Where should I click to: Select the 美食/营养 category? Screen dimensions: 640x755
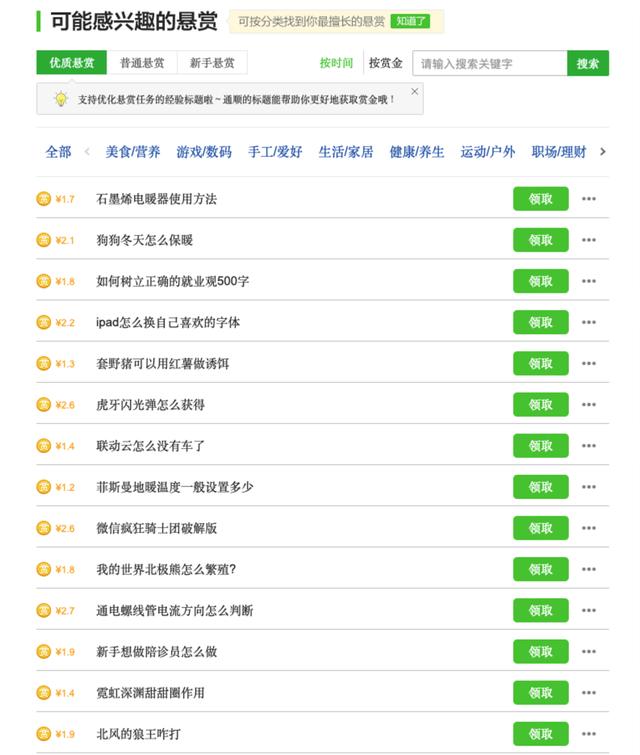[x=133, y=152]
